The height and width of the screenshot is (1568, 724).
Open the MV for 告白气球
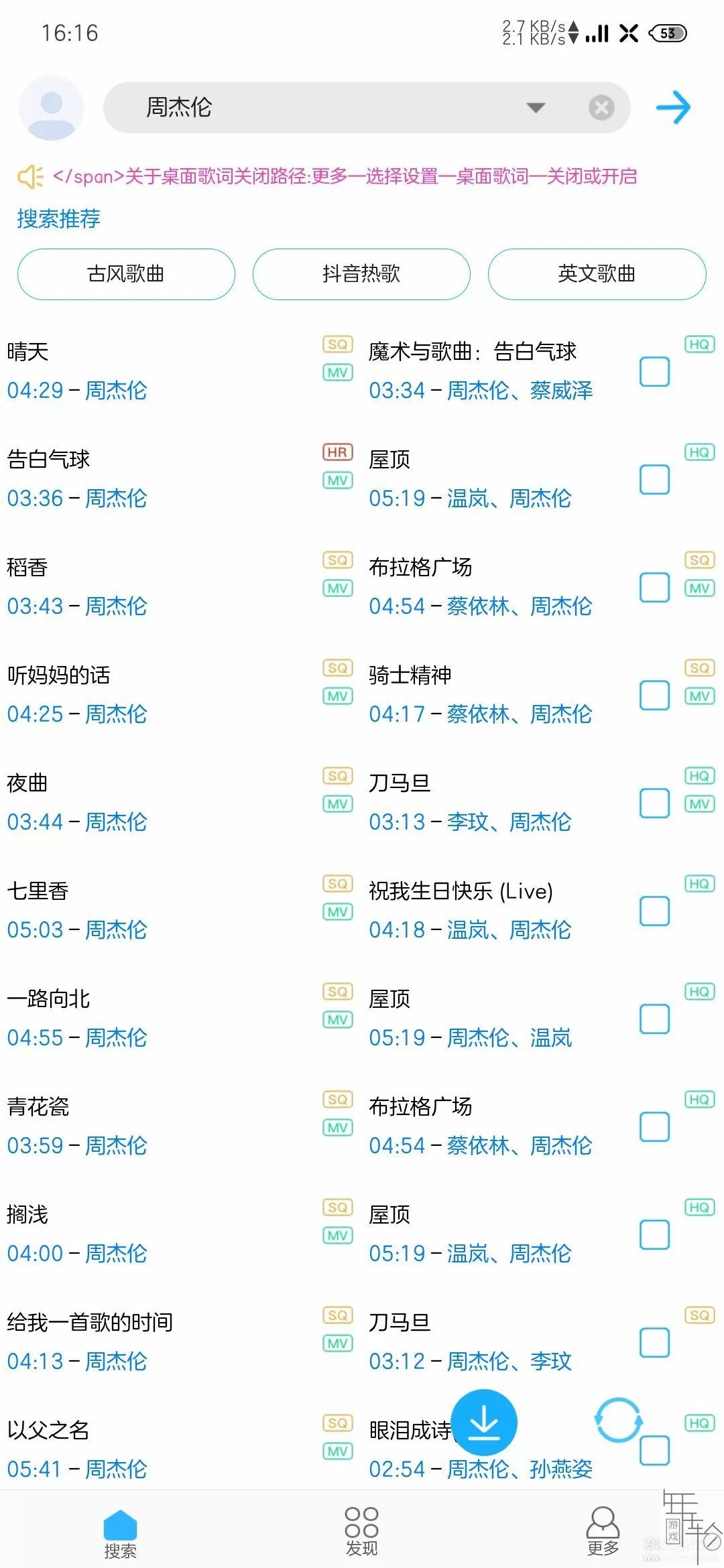click(x=337, y=480)
